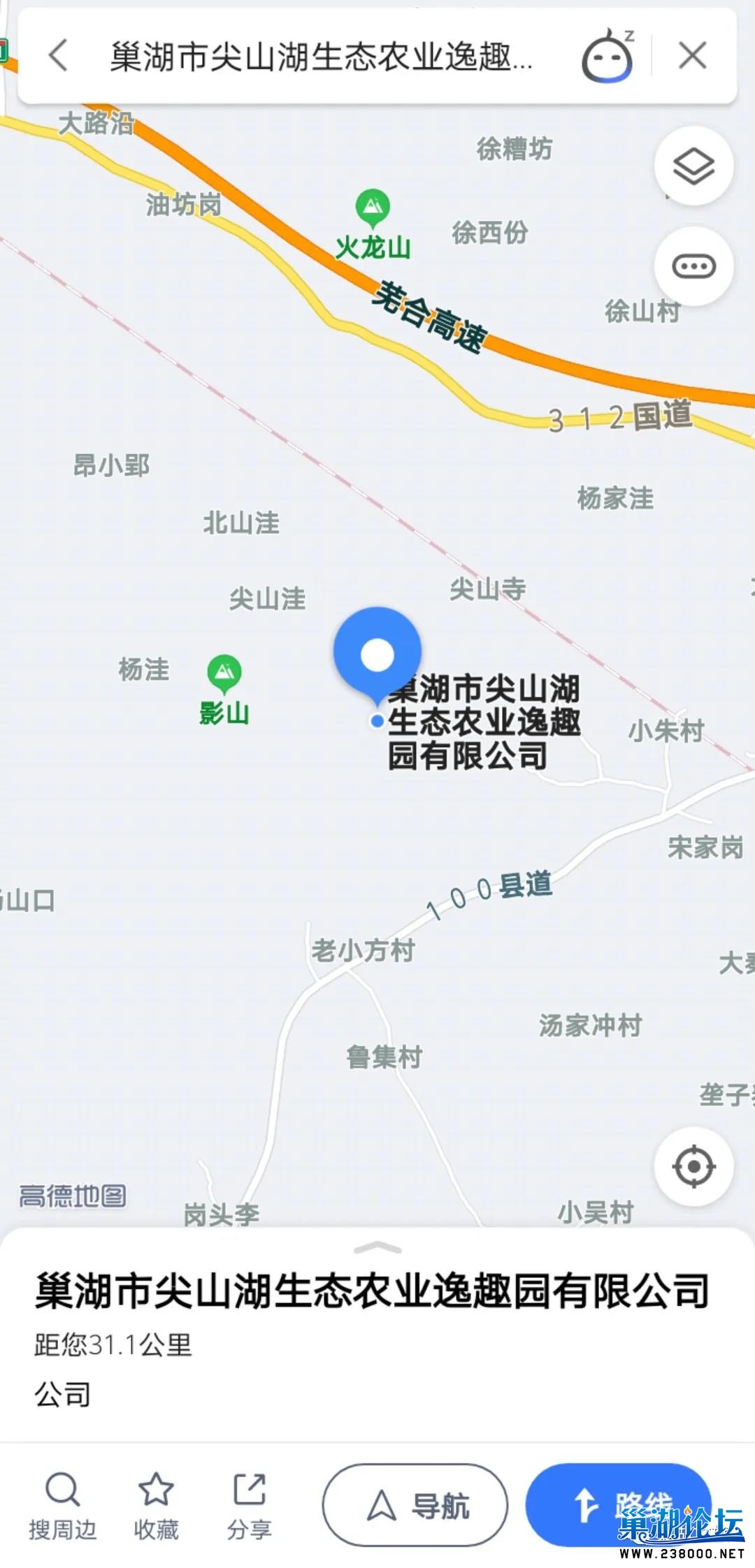Image resolution: width=755 pixels, height=1568 pixels.
Task: Plan a route with 路线 button
Action: click(619, 1504)
